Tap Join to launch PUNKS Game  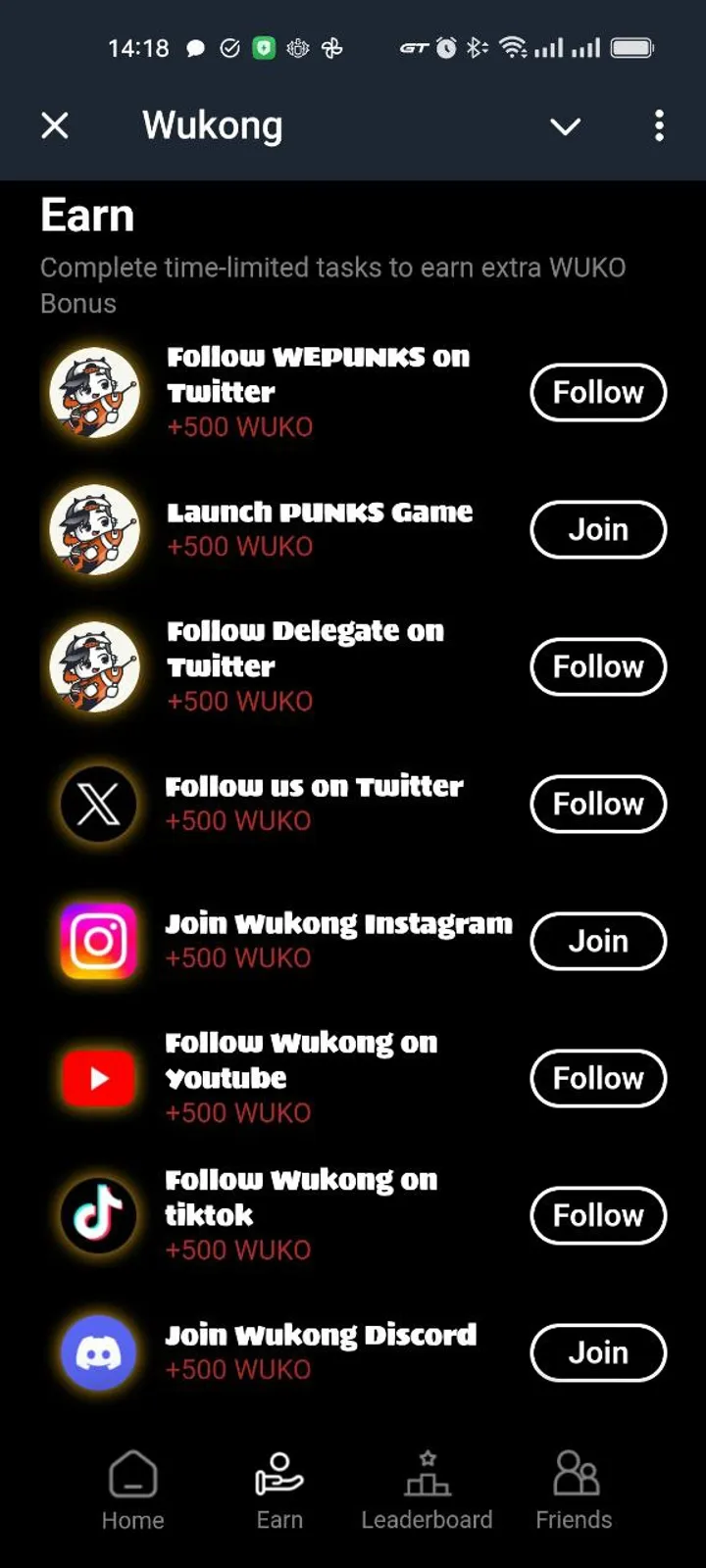coord(597,529)
